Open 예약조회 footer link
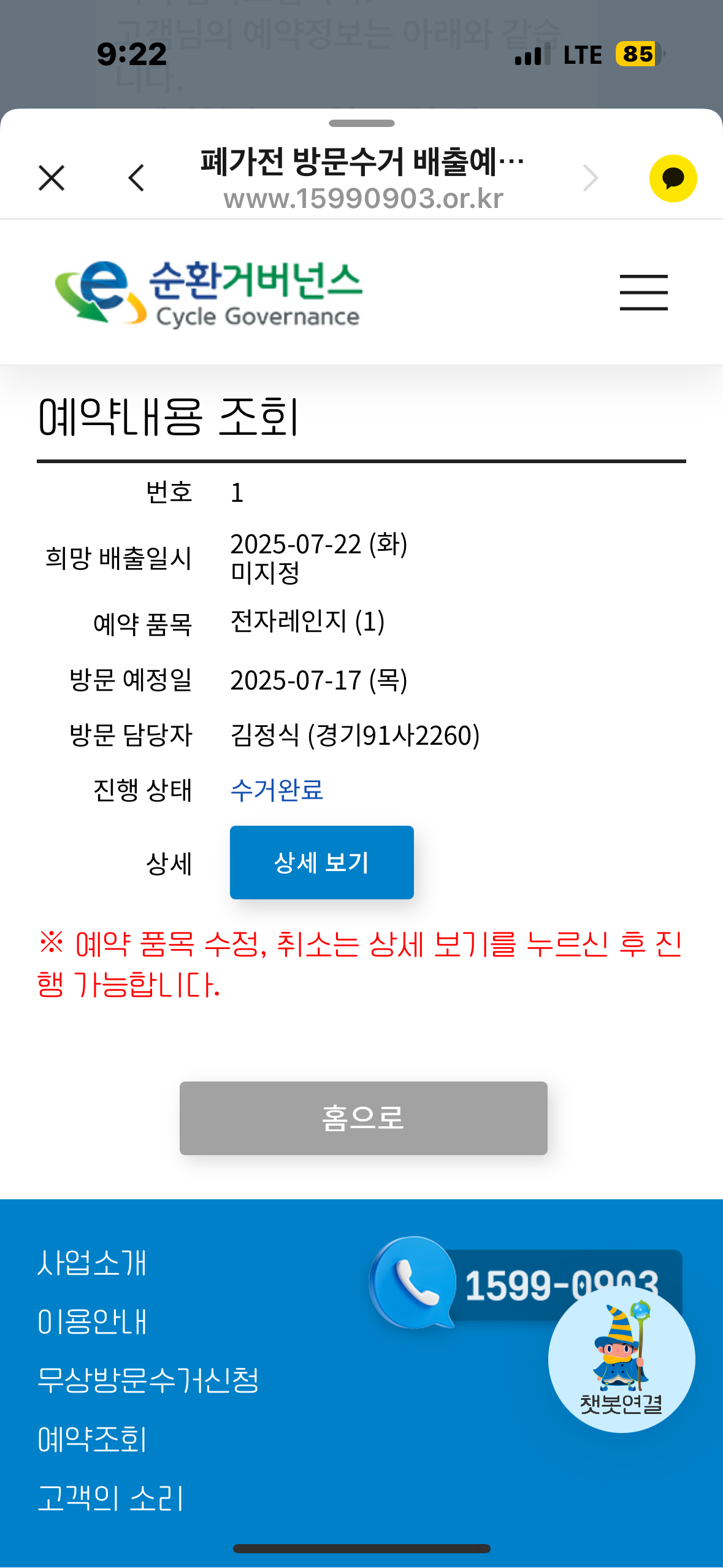723x1568 pixels. (x=92, y=1439)
